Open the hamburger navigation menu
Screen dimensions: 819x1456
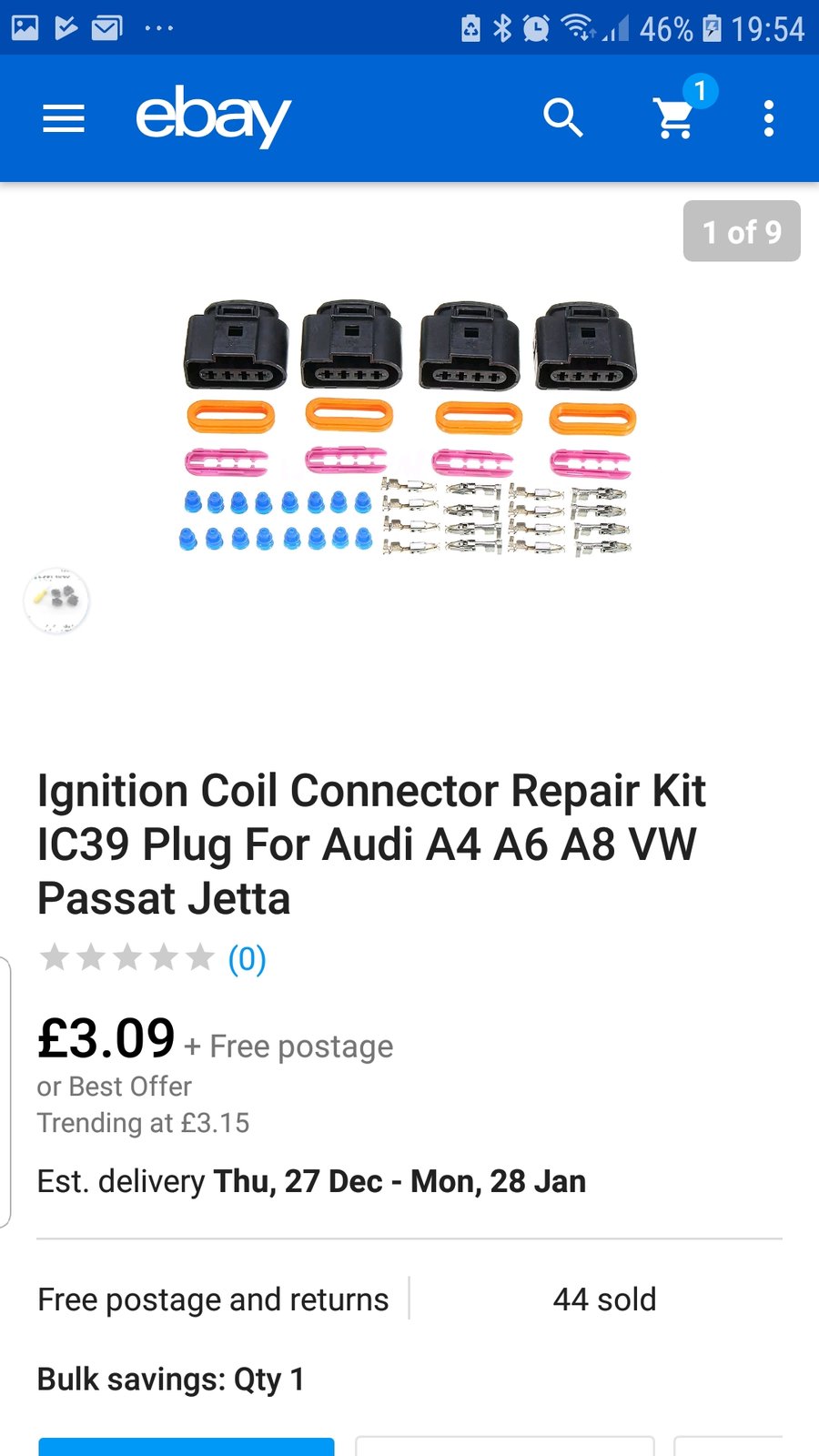click(64, 118)
